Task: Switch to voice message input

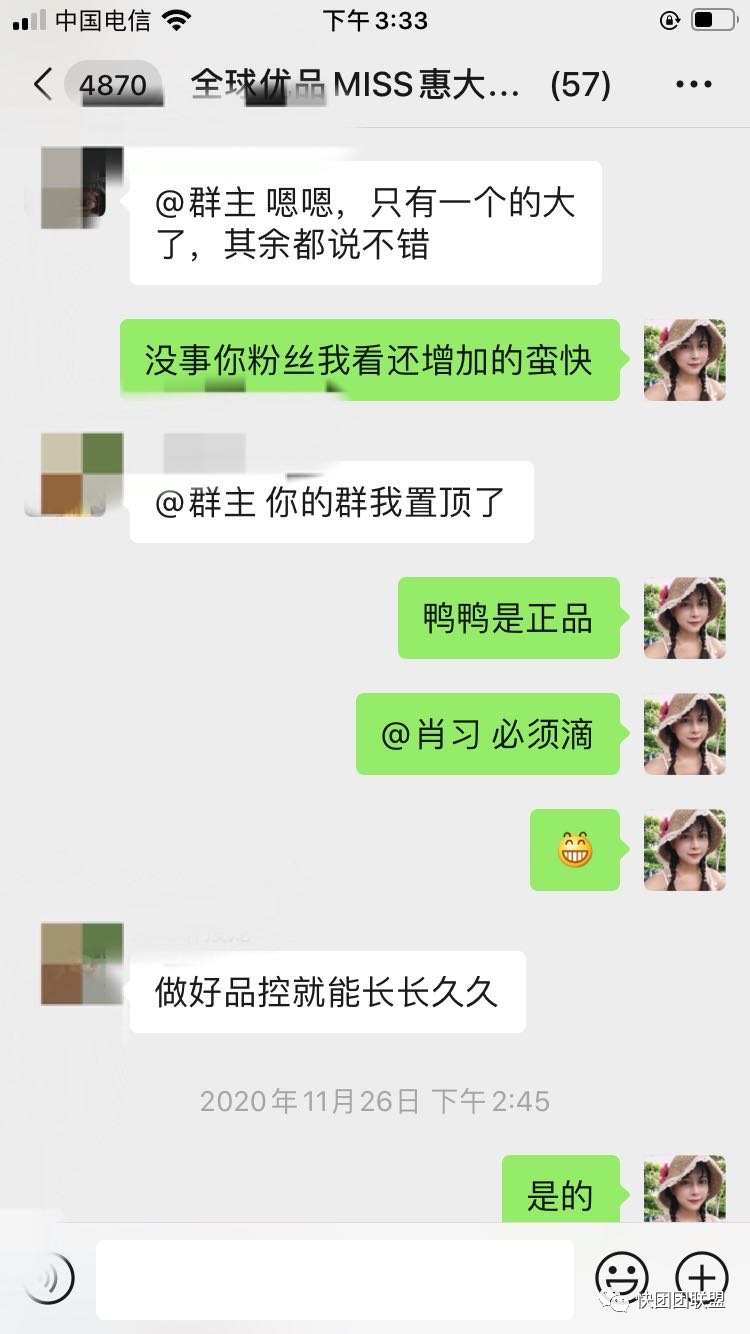Action: point(48,1277)
